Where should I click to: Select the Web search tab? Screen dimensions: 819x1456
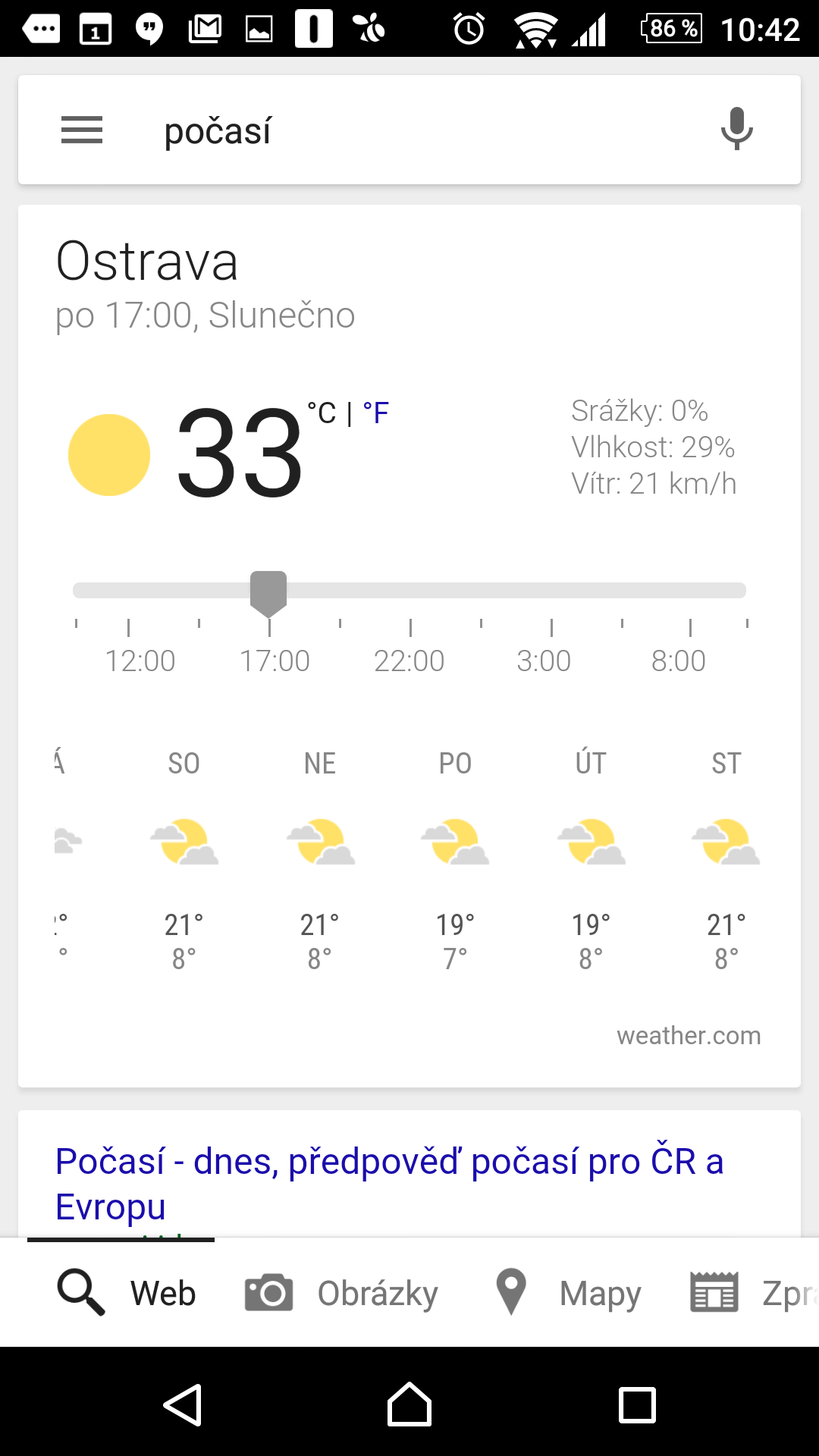tap(127, 1293)
